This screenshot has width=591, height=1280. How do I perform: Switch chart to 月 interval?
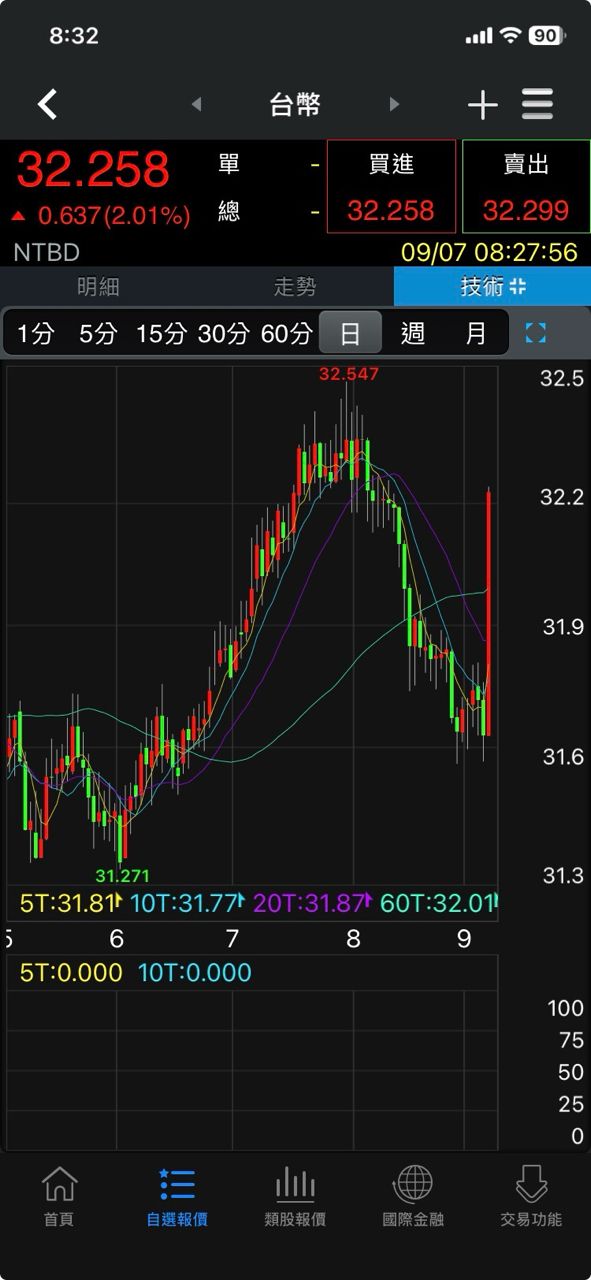click(476, 333)
